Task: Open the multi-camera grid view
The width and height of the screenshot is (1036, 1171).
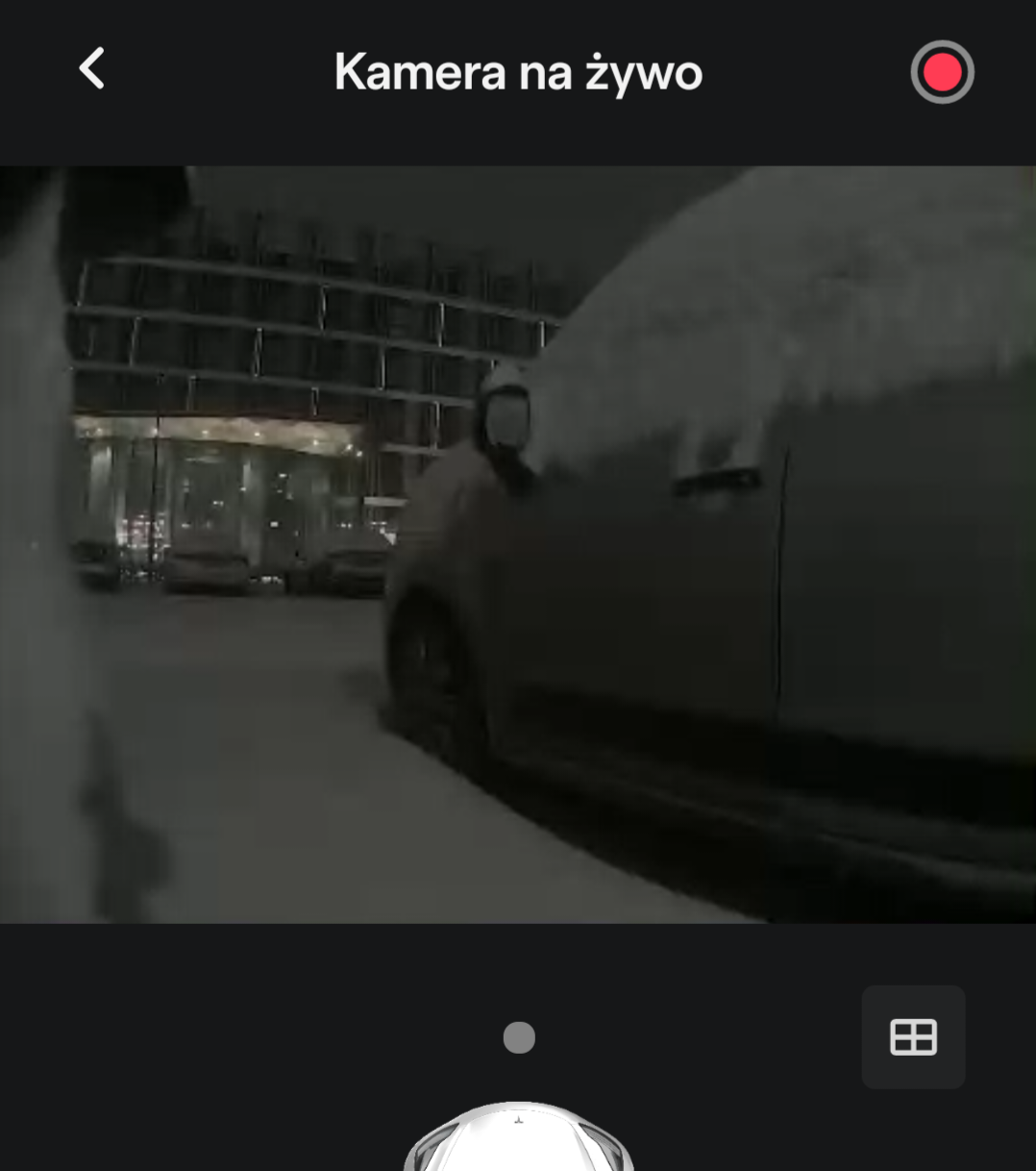Action: point(913,1037)
